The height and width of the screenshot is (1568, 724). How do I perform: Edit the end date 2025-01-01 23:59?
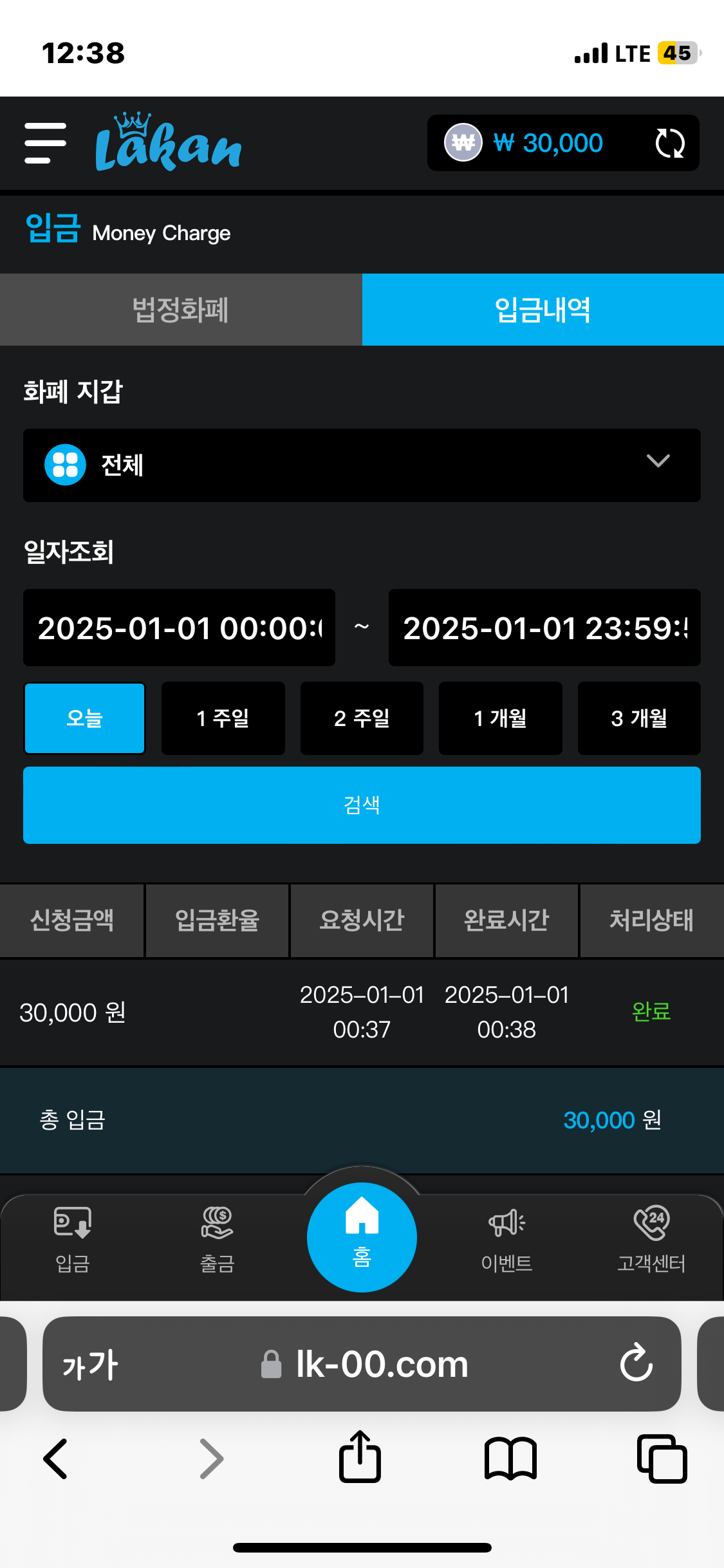click(x=544, y=628)
